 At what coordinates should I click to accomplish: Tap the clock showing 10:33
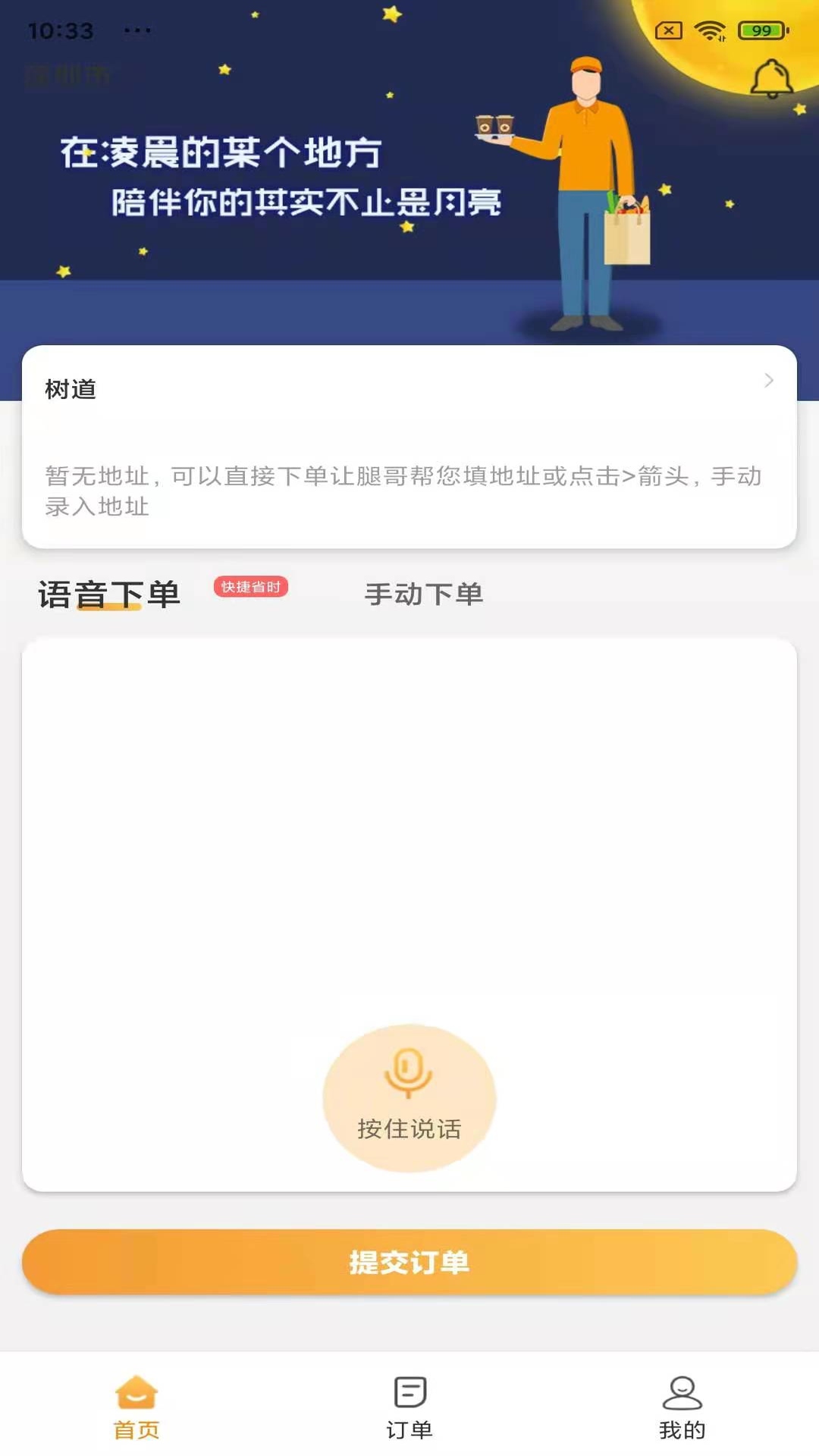click(59, 30)
